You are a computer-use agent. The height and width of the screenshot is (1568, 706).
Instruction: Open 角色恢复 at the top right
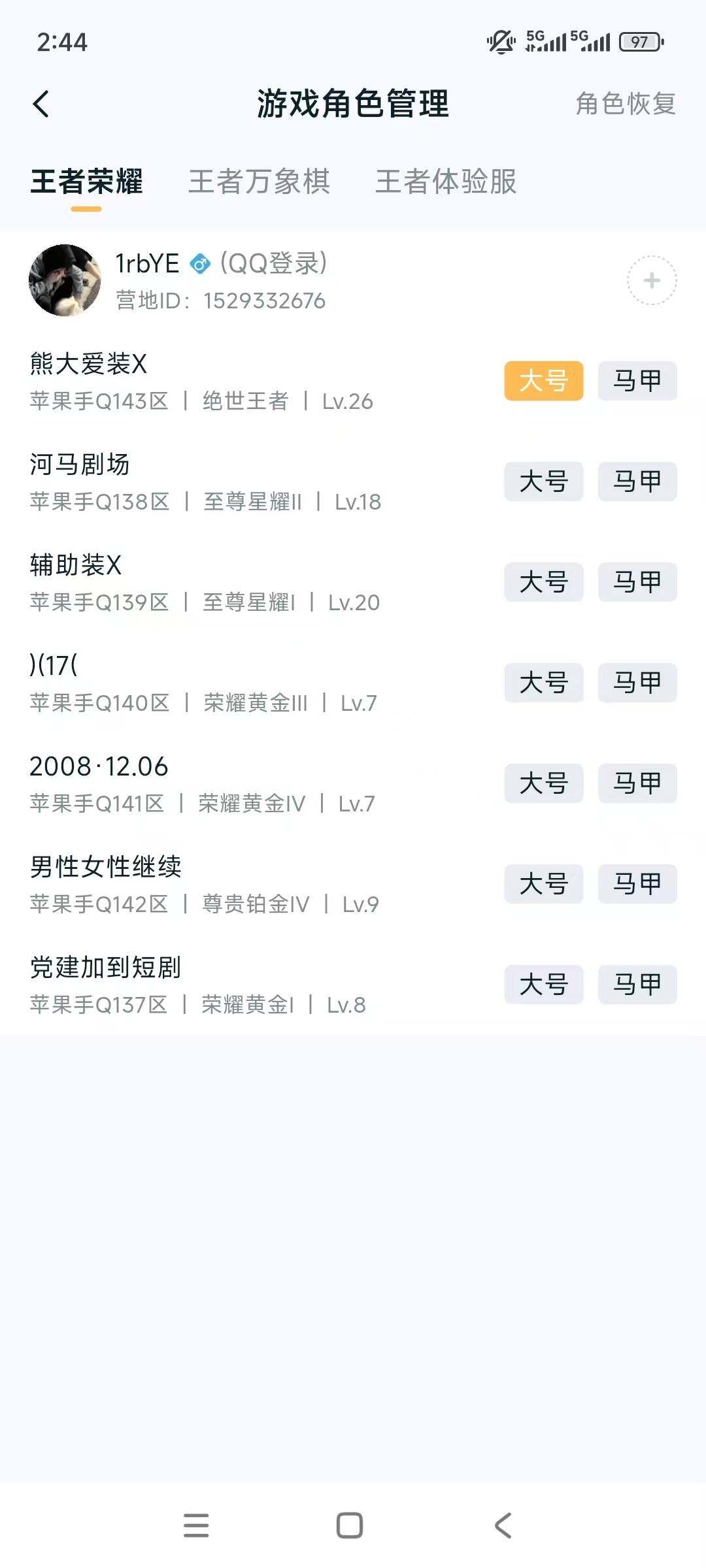[x=624, y=105]
